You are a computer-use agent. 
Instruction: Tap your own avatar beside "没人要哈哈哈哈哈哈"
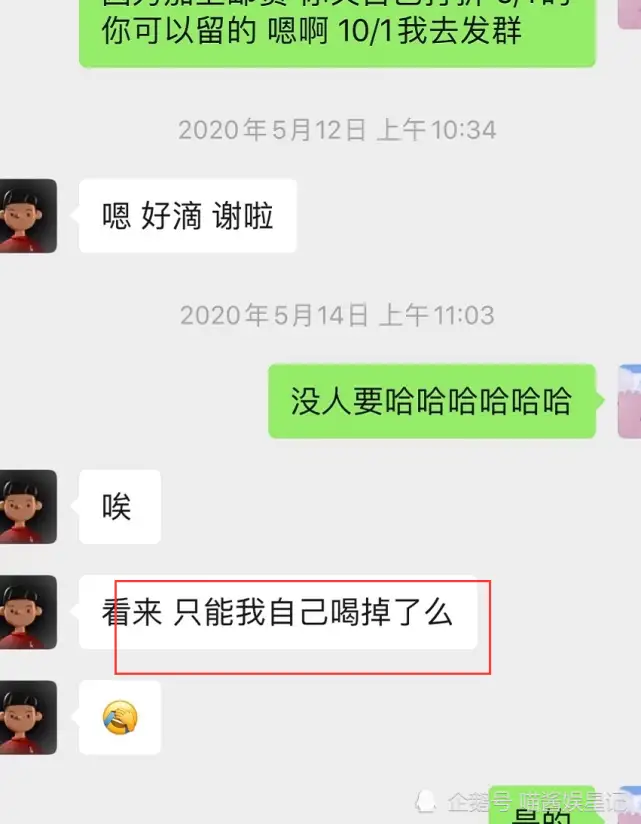pos(629,401)
